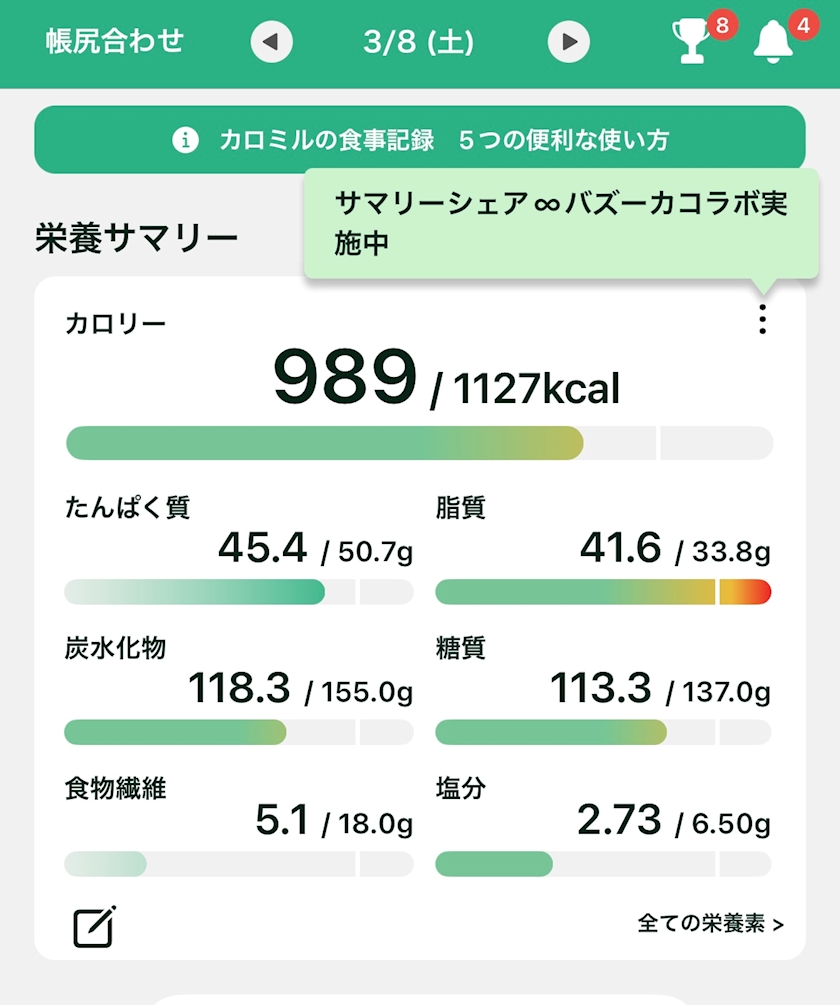Image resolution: width=840 pixels, height=1005 pixels.
Task: Open the カロミルの食事記録 tips banner
Action: 420,140
